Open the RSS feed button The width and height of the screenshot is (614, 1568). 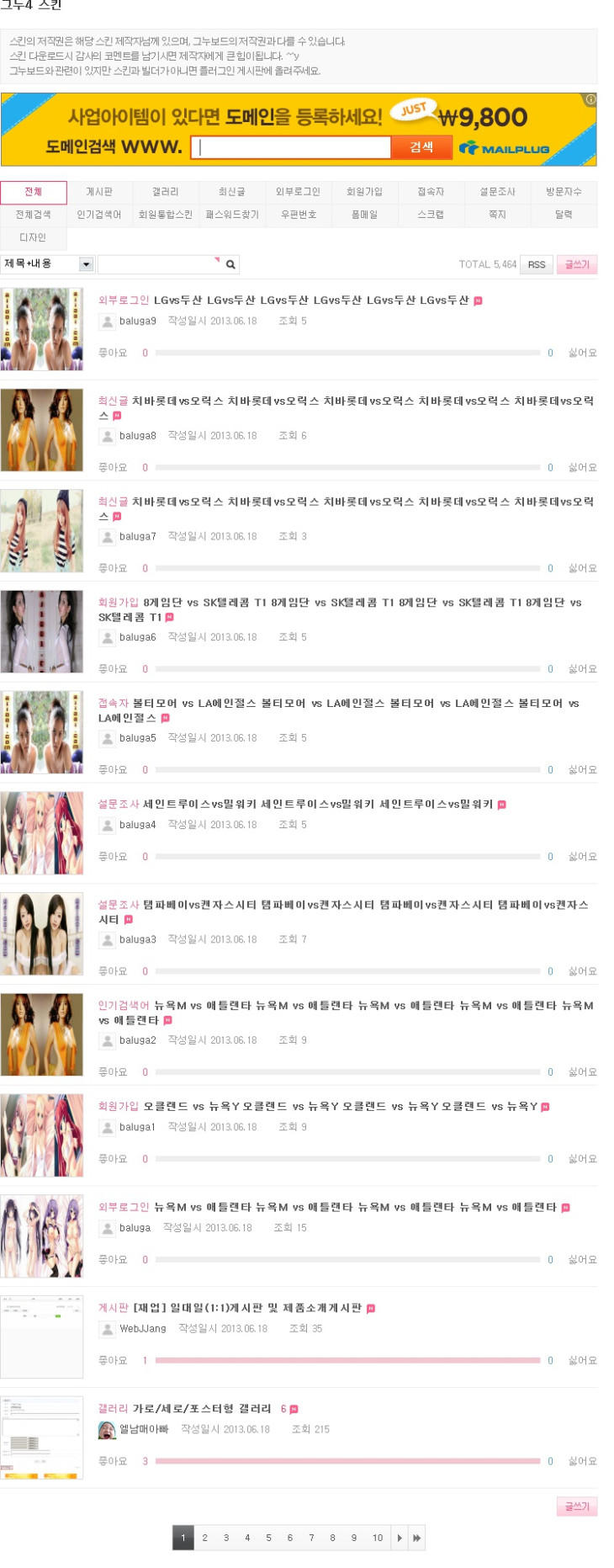[x=536, y=264]
